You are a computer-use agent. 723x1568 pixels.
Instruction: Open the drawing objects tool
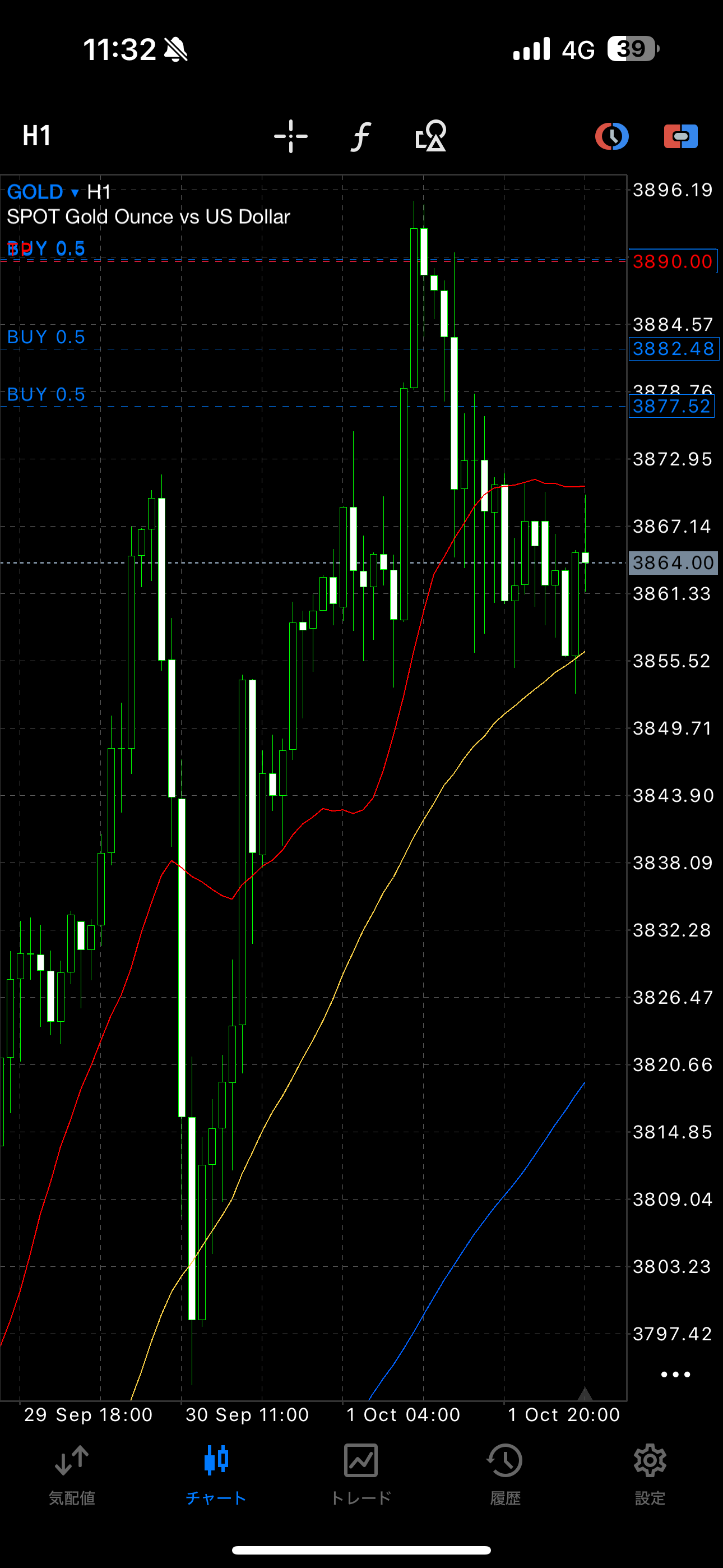coord(431,136)
